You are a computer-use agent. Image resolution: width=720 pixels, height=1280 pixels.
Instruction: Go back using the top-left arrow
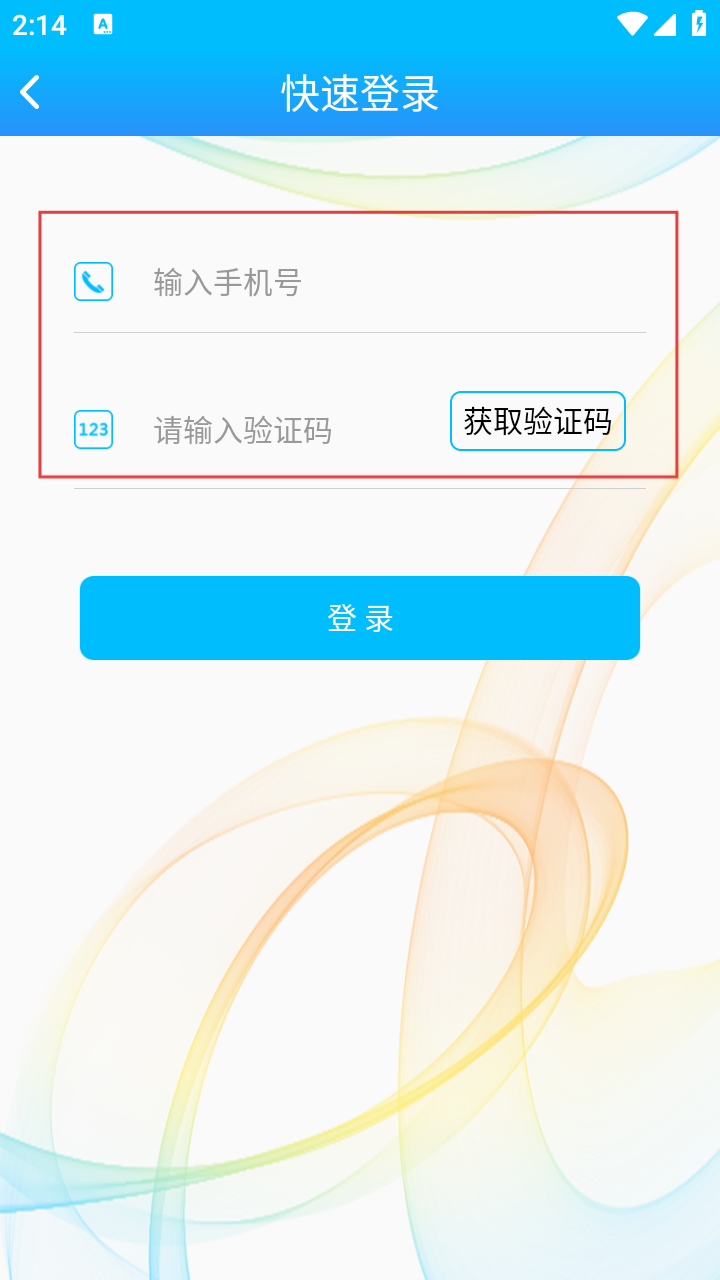(x=31, y=93)
